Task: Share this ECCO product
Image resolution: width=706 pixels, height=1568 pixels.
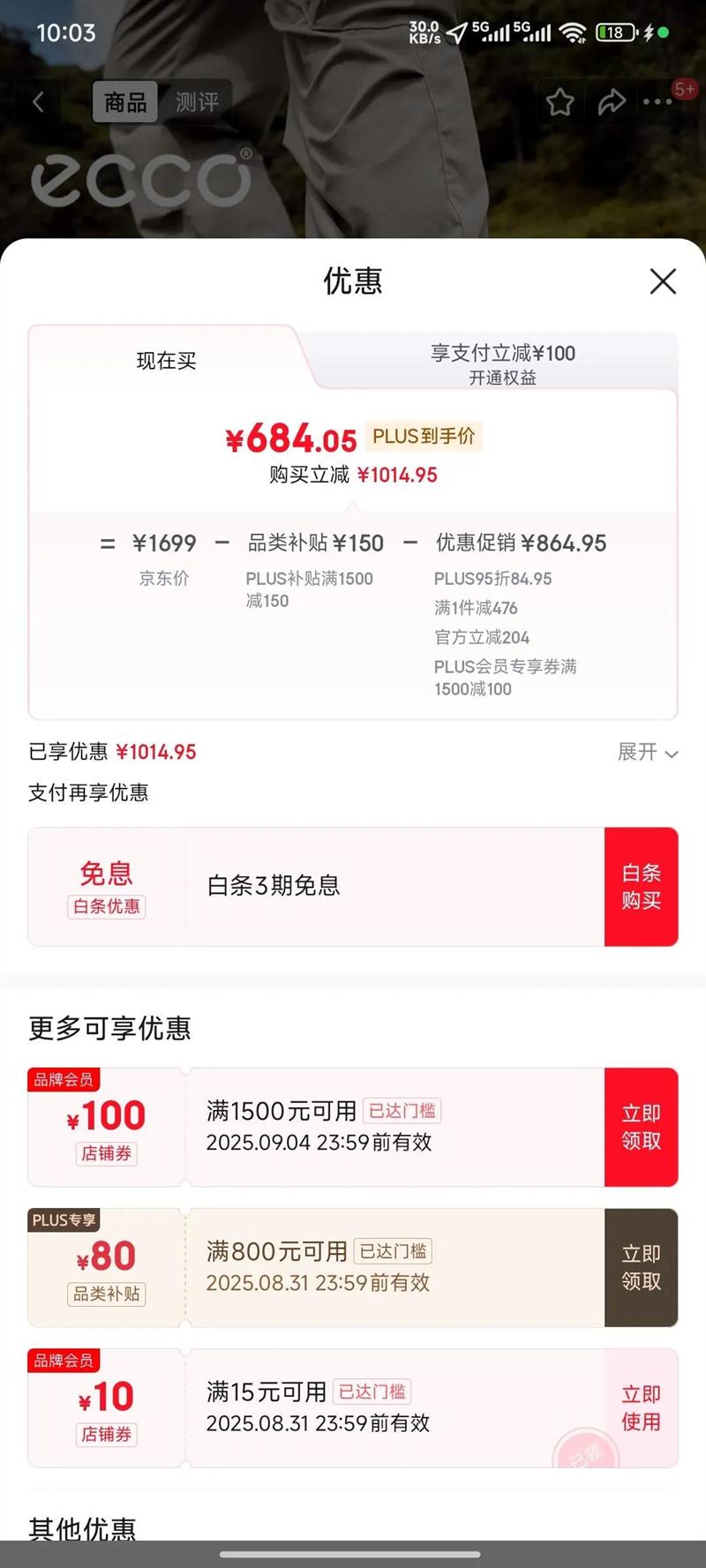Action: (x=612, y=102)
